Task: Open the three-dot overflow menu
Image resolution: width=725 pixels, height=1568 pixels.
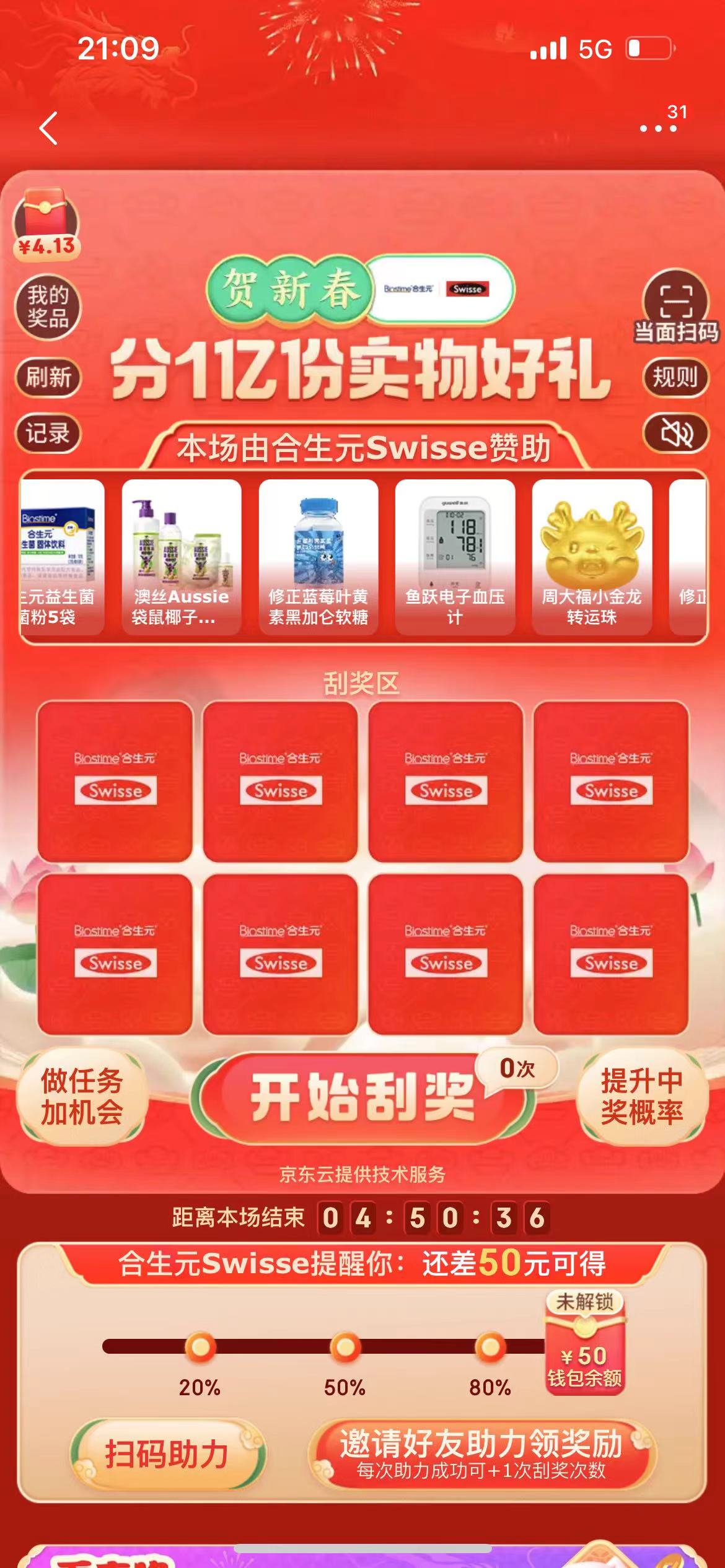Action: 658,128
